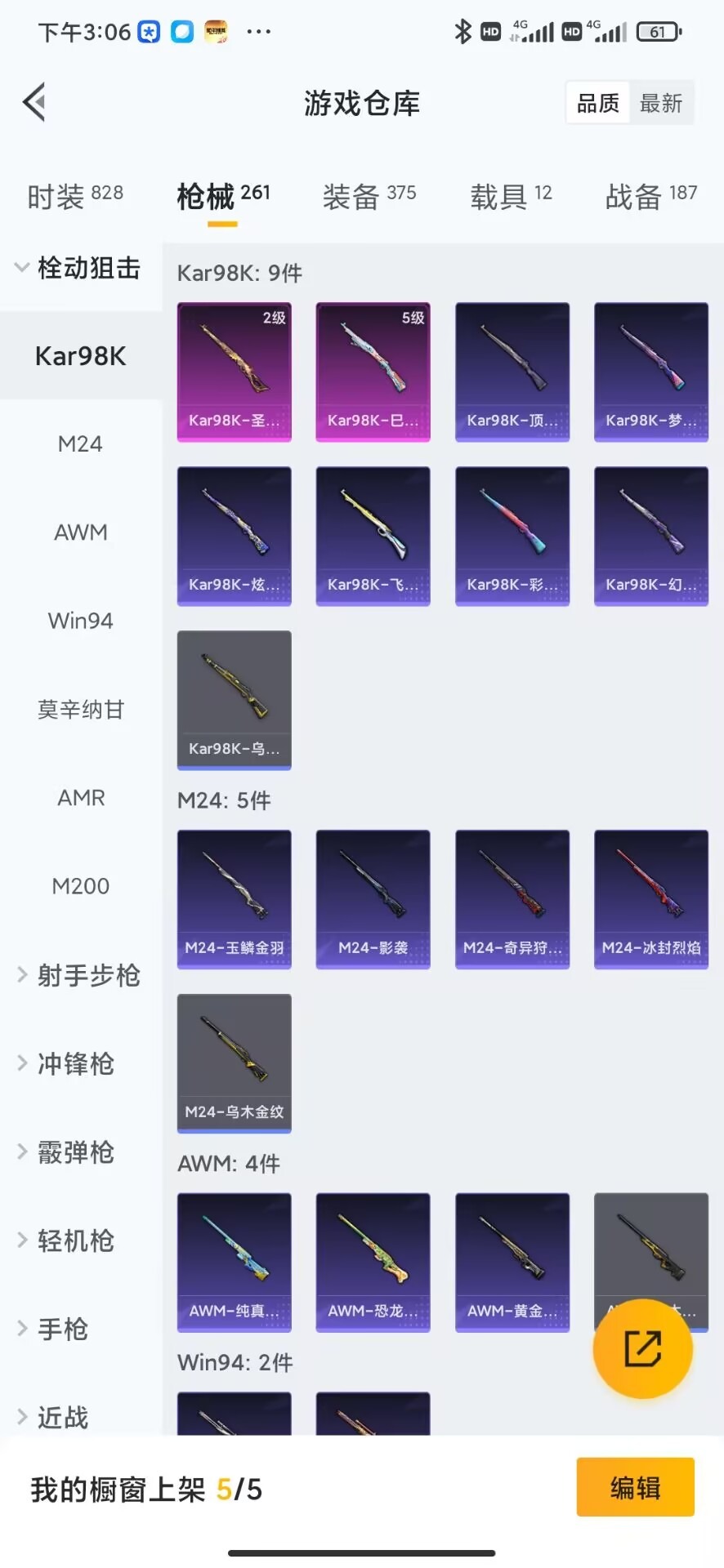This screenshot has width=724, height=1568.
Task: Expand the 霰弹枪 category
Action: click(74, 1152)
